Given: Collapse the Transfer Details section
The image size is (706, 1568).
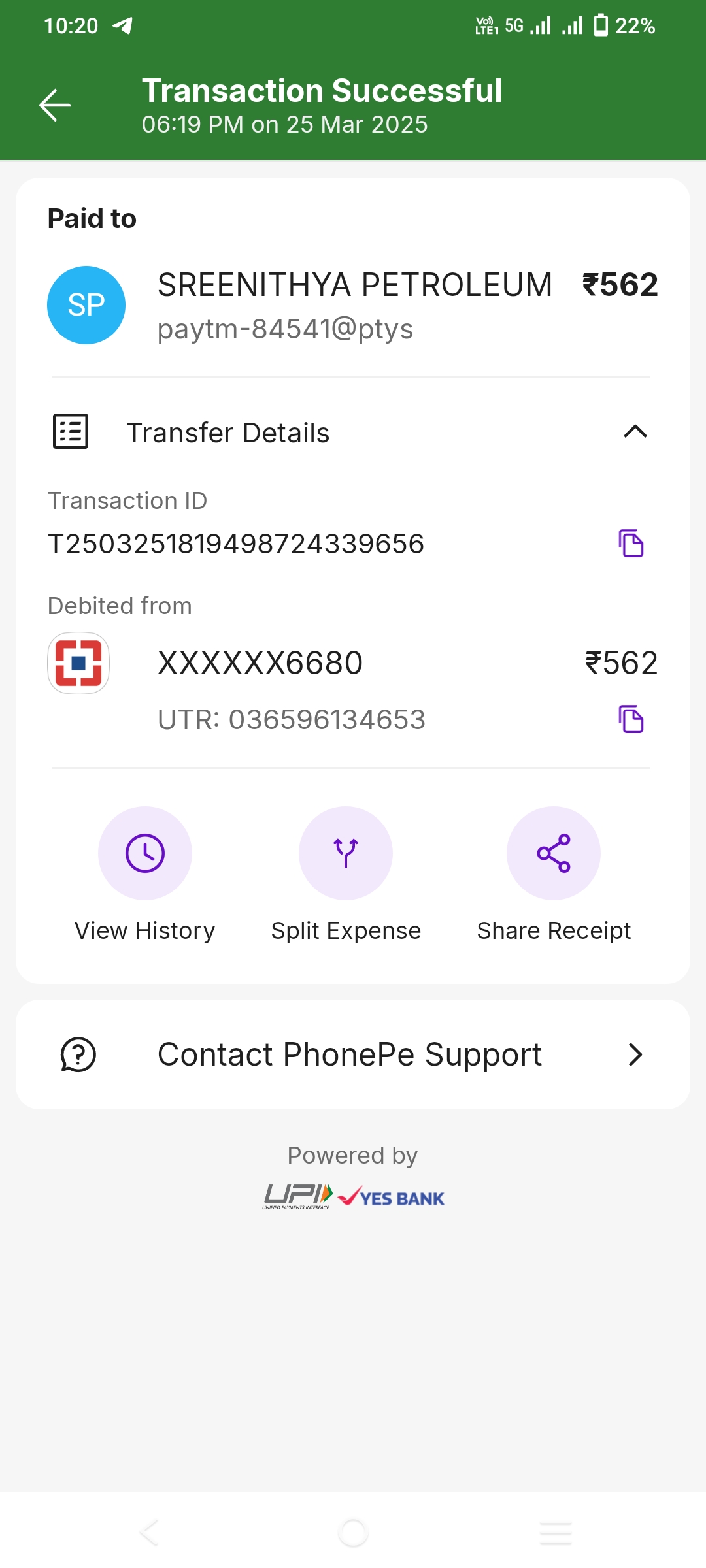Looking at the screenshot, I should pyautogui.click(x=635, y=432).
